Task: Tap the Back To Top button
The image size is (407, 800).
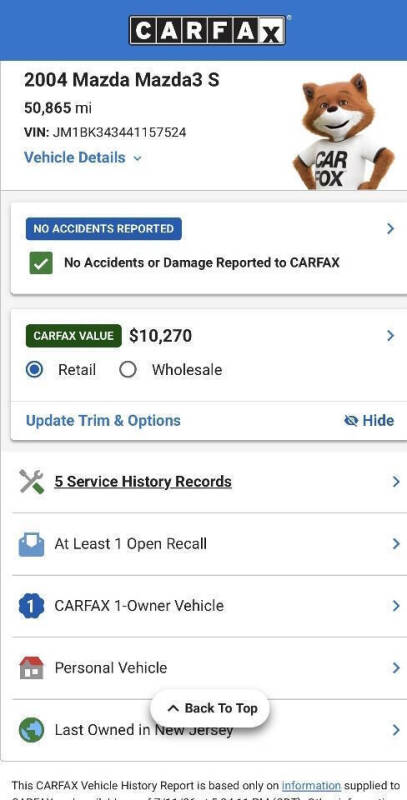Action: click(210, 708)
